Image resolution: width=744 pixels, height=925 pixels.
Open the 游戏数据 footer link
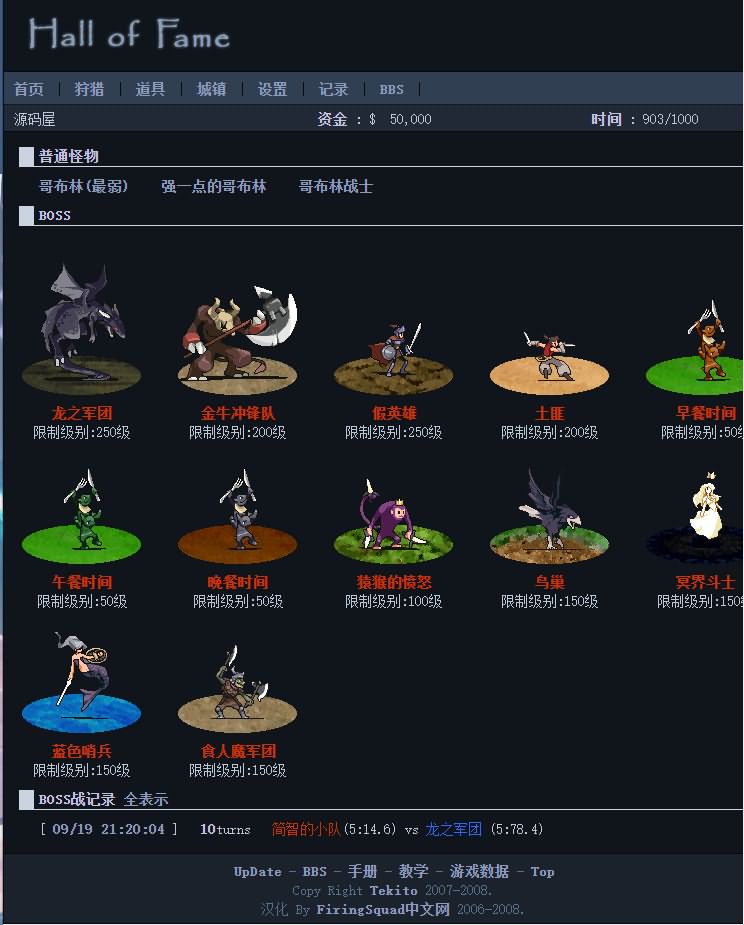point(477,871)
